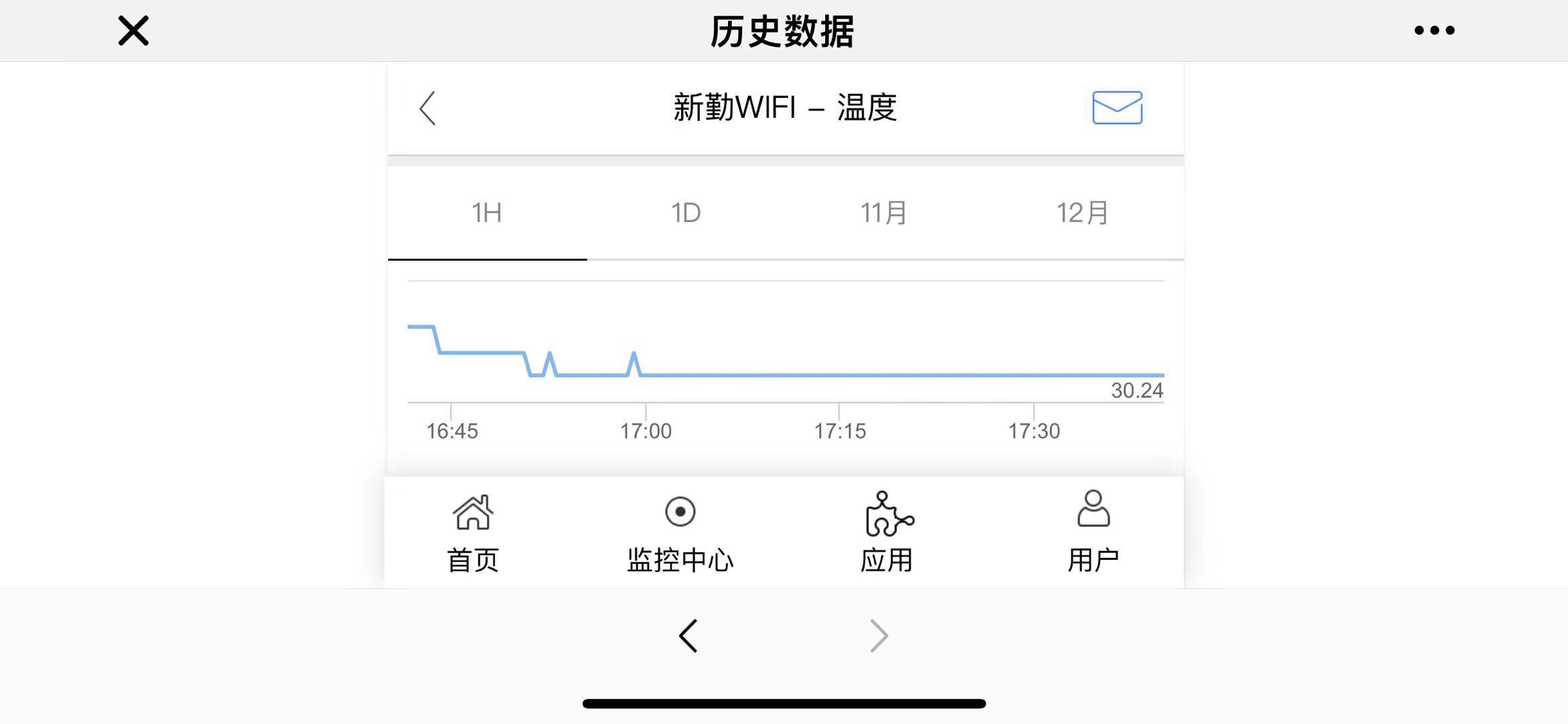Navigate browser back with bottom arrow

tap(688, 636)
